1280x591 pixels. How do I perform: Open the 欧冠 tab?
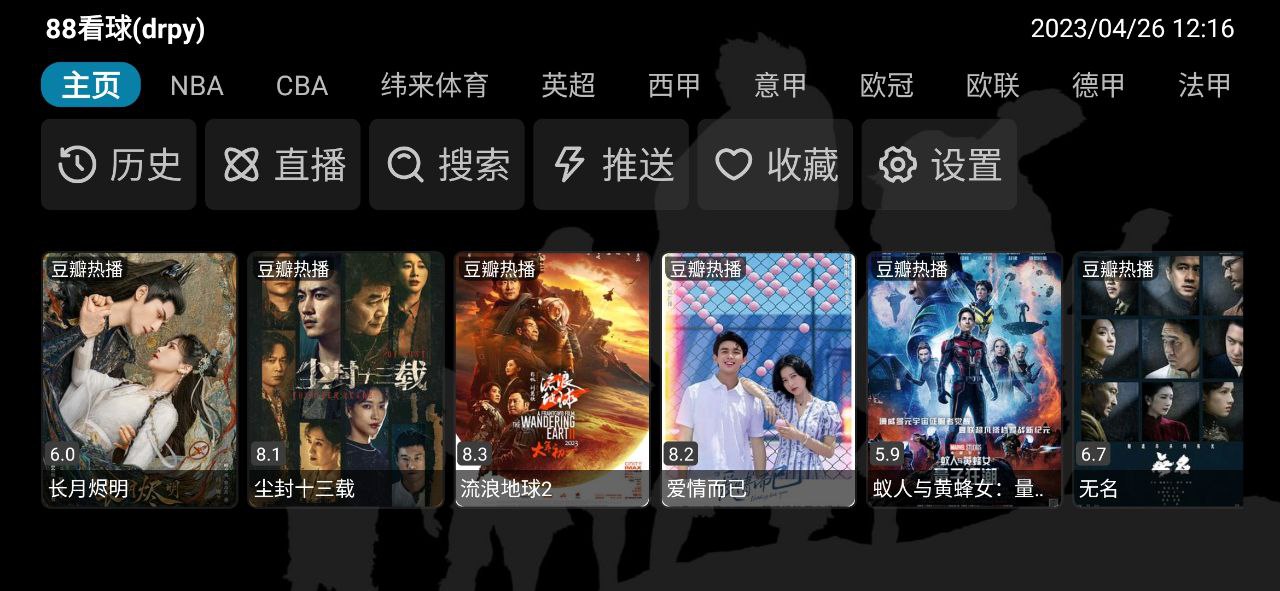tap(886, 85)
